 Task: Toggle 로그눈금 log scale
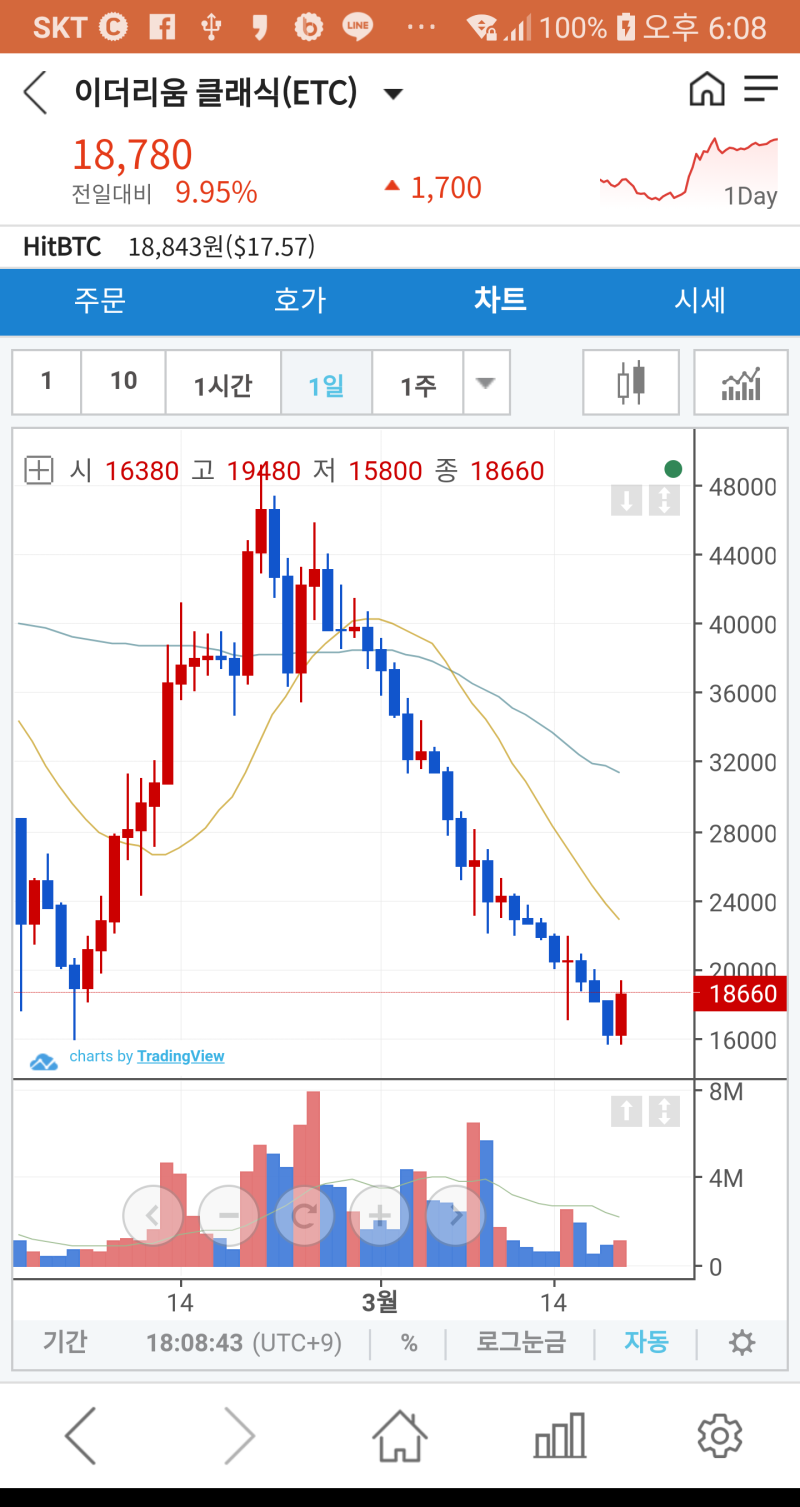(521, 1342)
